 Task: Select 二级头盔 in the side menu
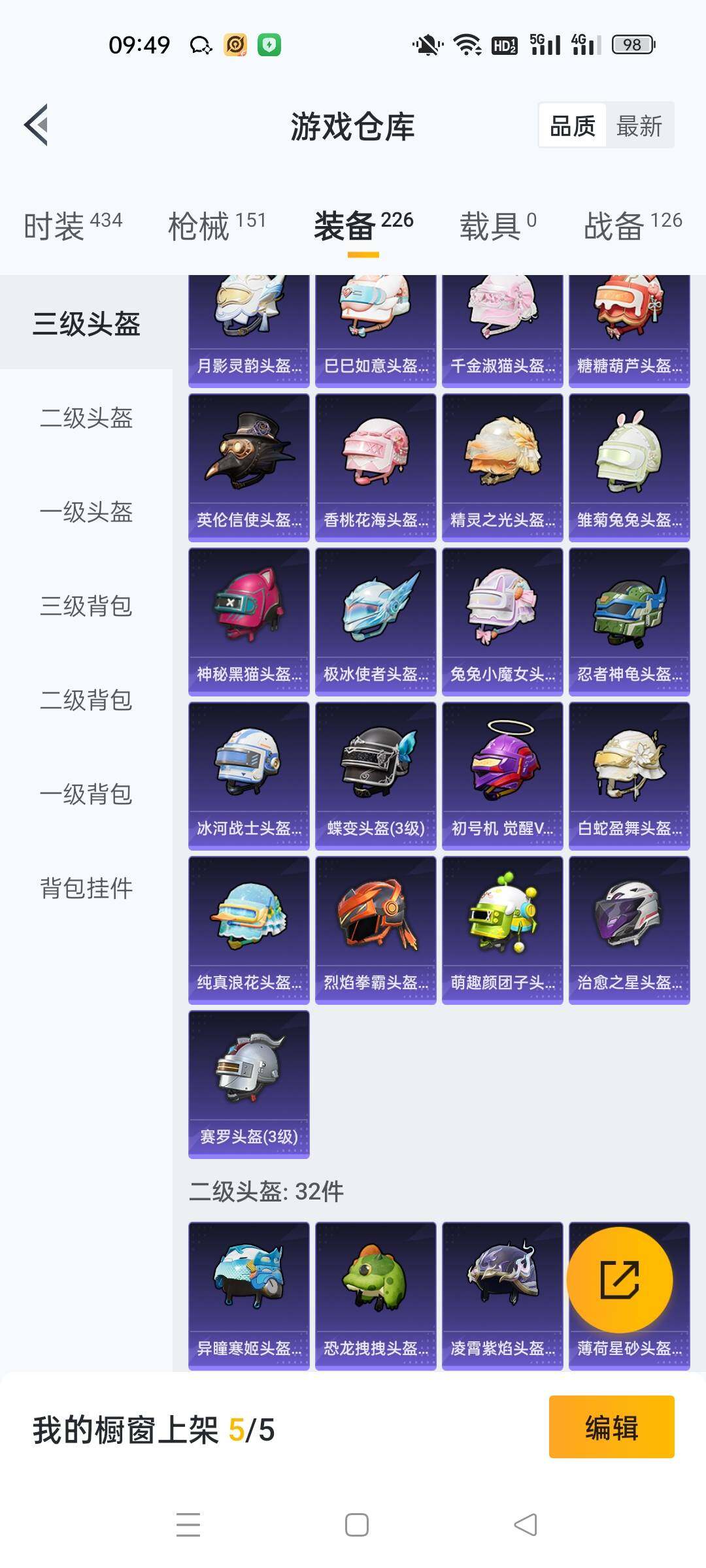tap(86, 418)
